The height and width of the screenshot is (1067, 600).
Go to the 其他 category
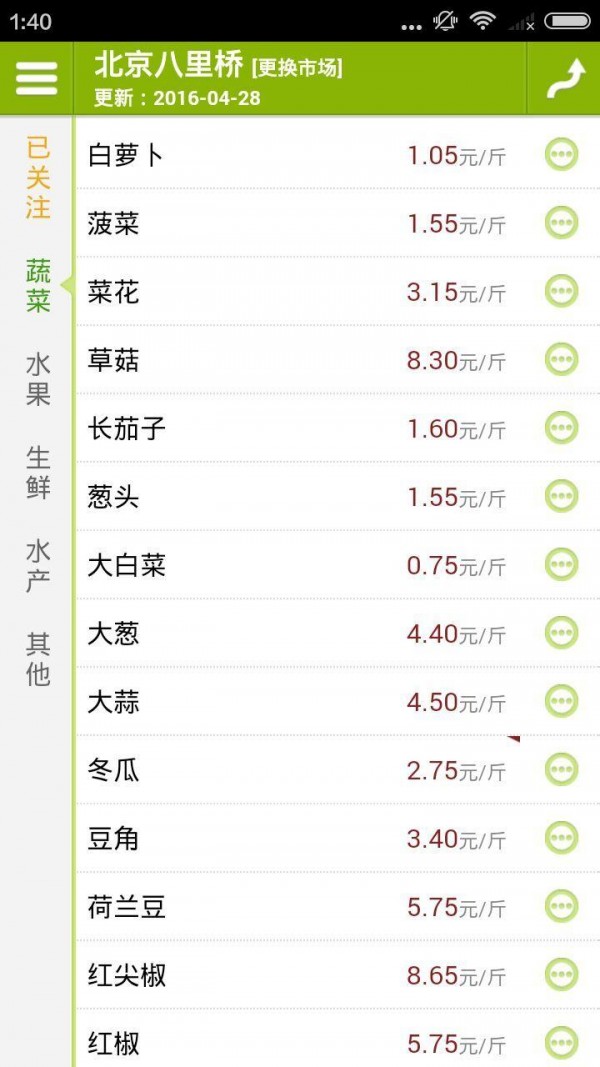pos(38,659)
